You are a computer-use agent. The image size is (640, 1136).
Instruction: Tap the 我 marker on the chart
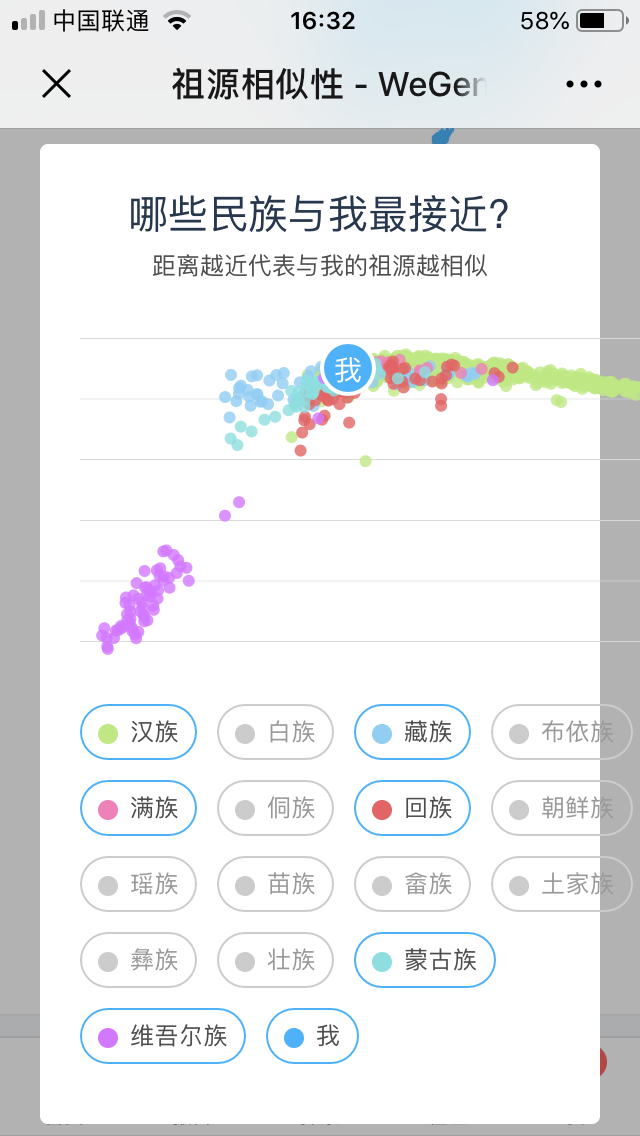pos(348,369)
